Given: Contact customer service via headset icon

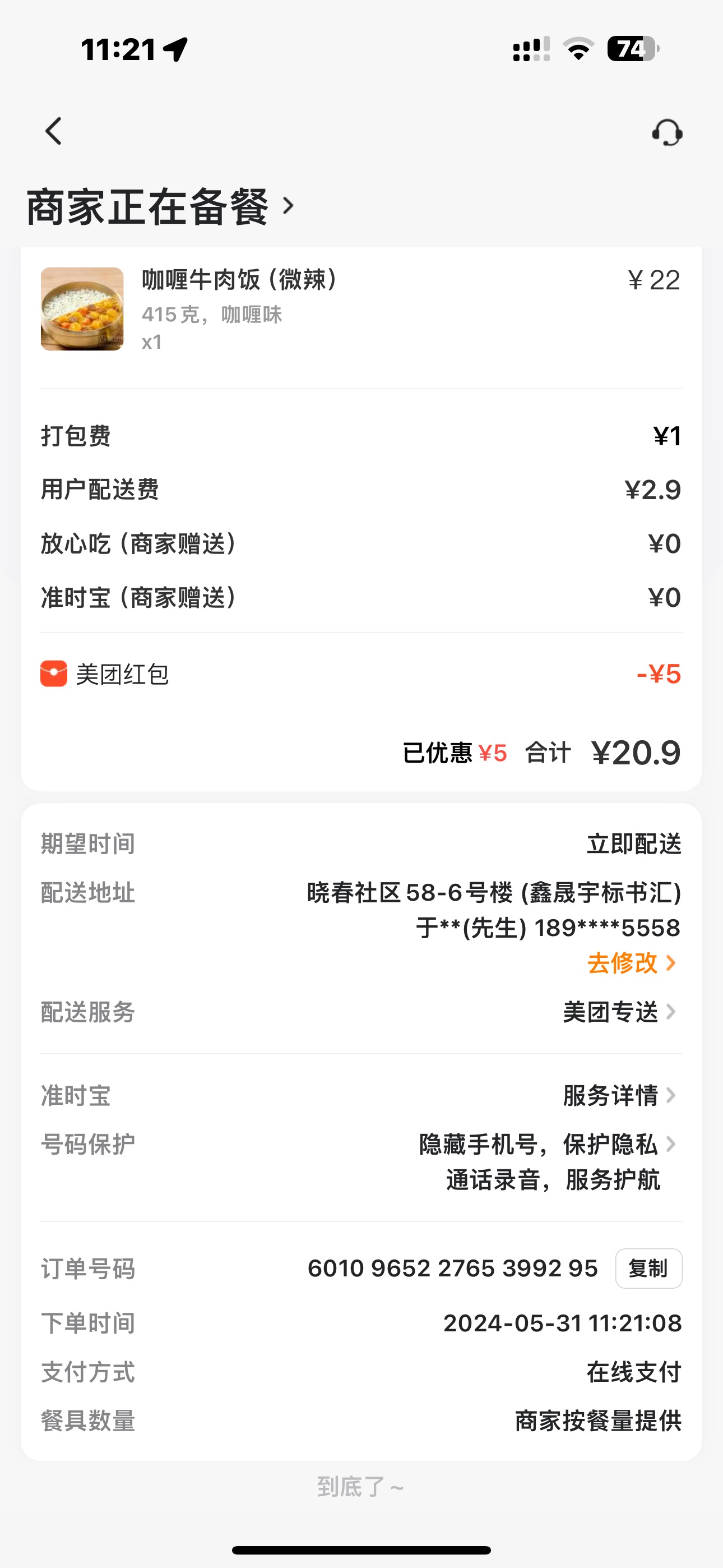Looking at the screenshot, I should click(667, 132).
